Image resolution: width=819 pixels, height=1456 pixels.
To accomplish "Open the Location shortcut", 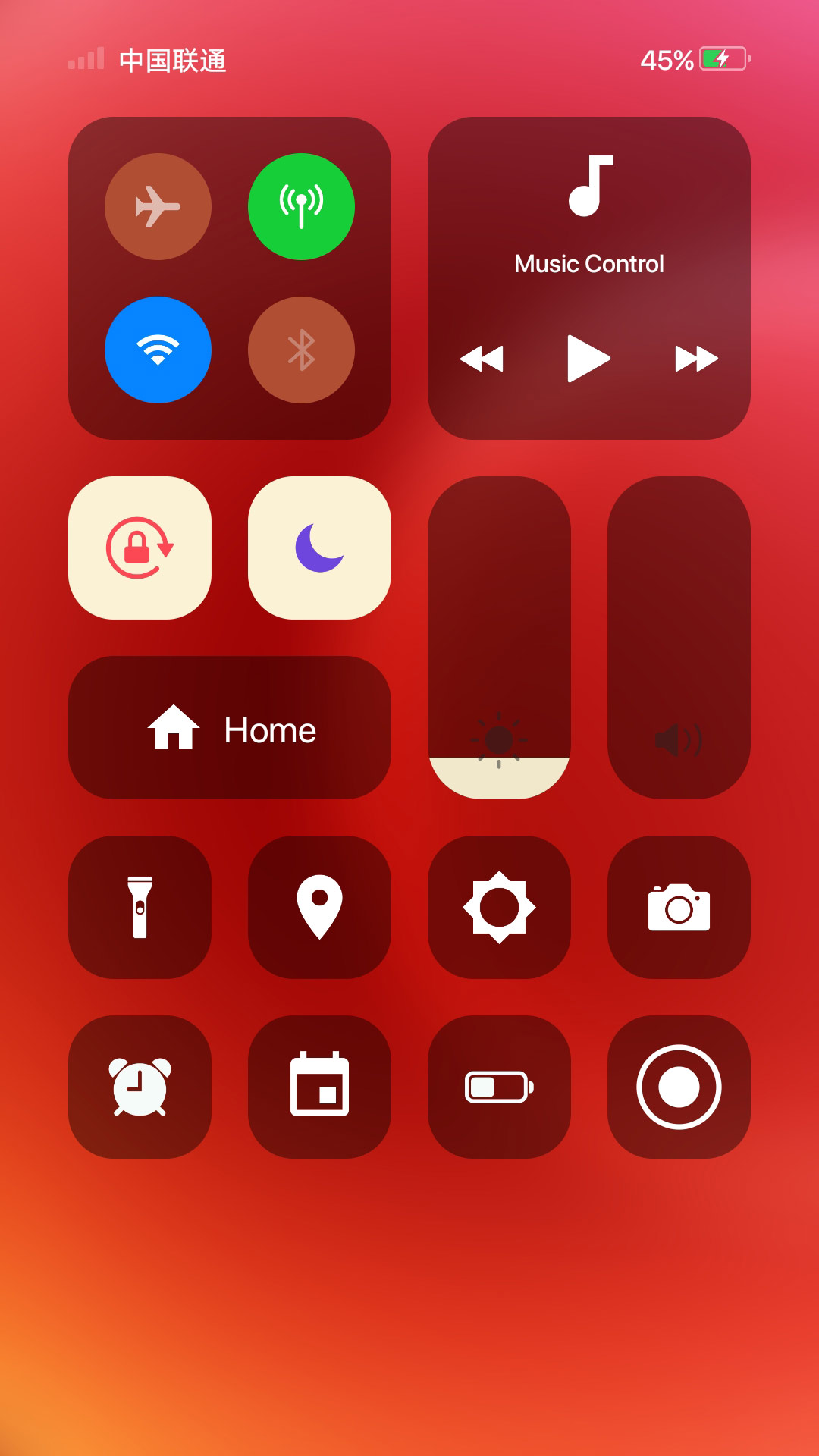I will pyautogui.click(x=319, y=907).
